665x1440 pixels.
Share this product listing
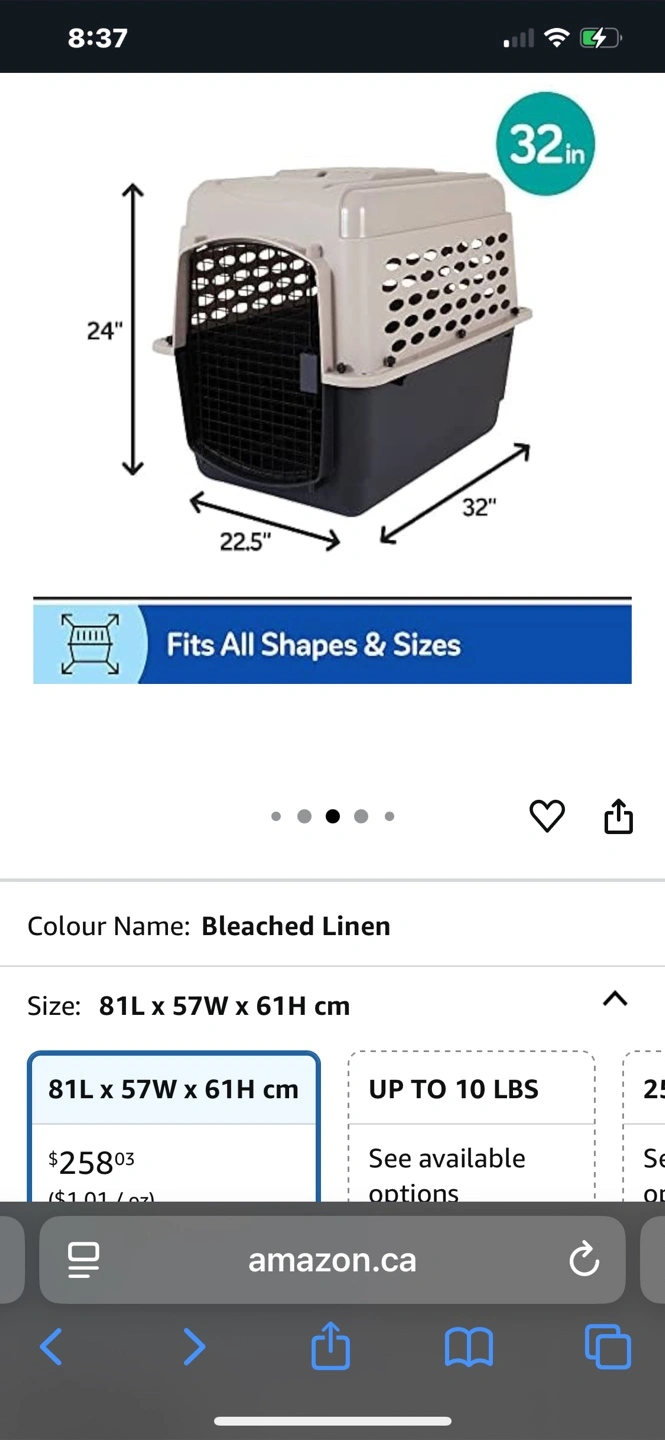pos(618,816)
